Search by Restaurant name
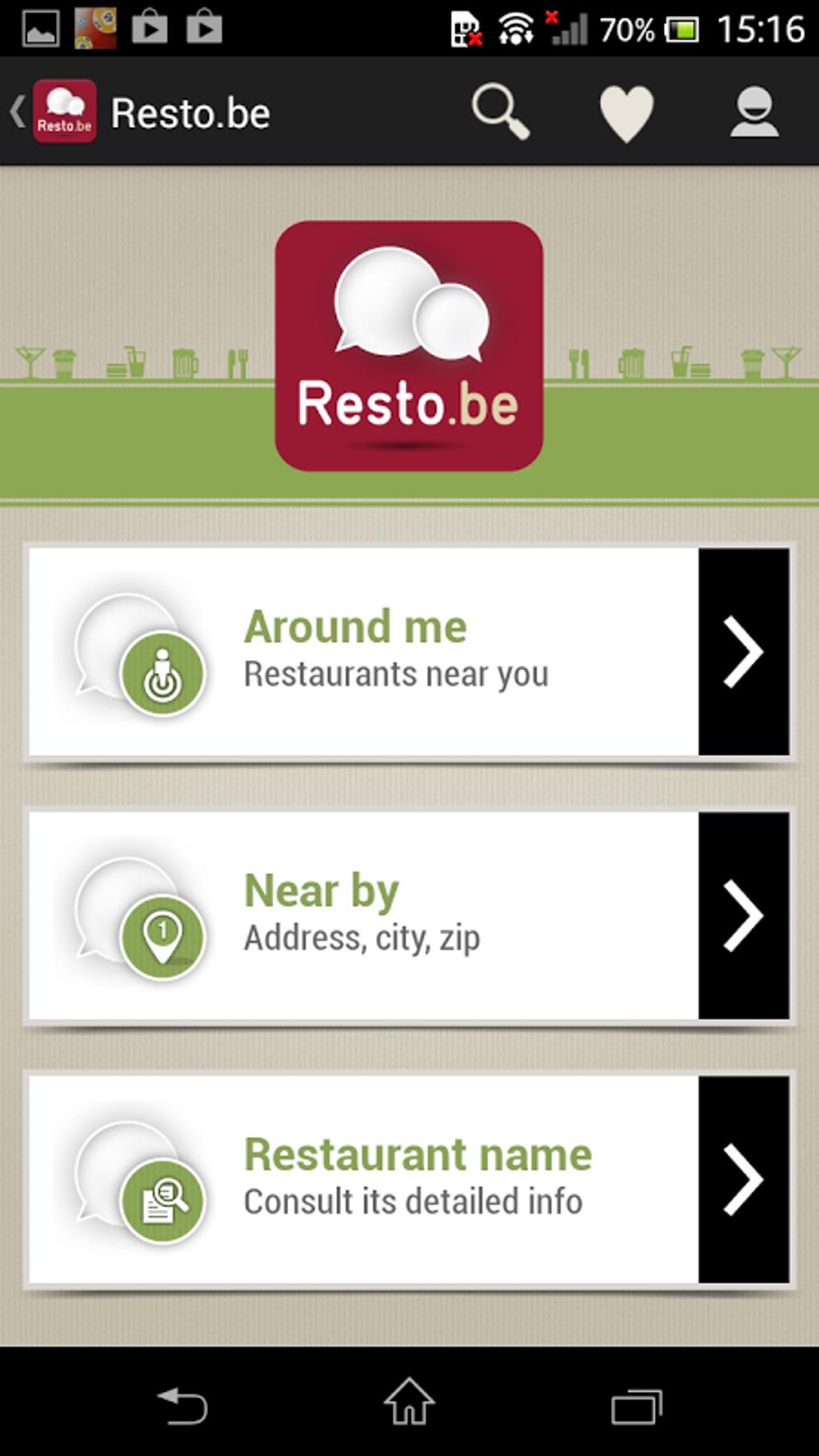This screenshot has height=1456, width=819. pos(409,1179)
